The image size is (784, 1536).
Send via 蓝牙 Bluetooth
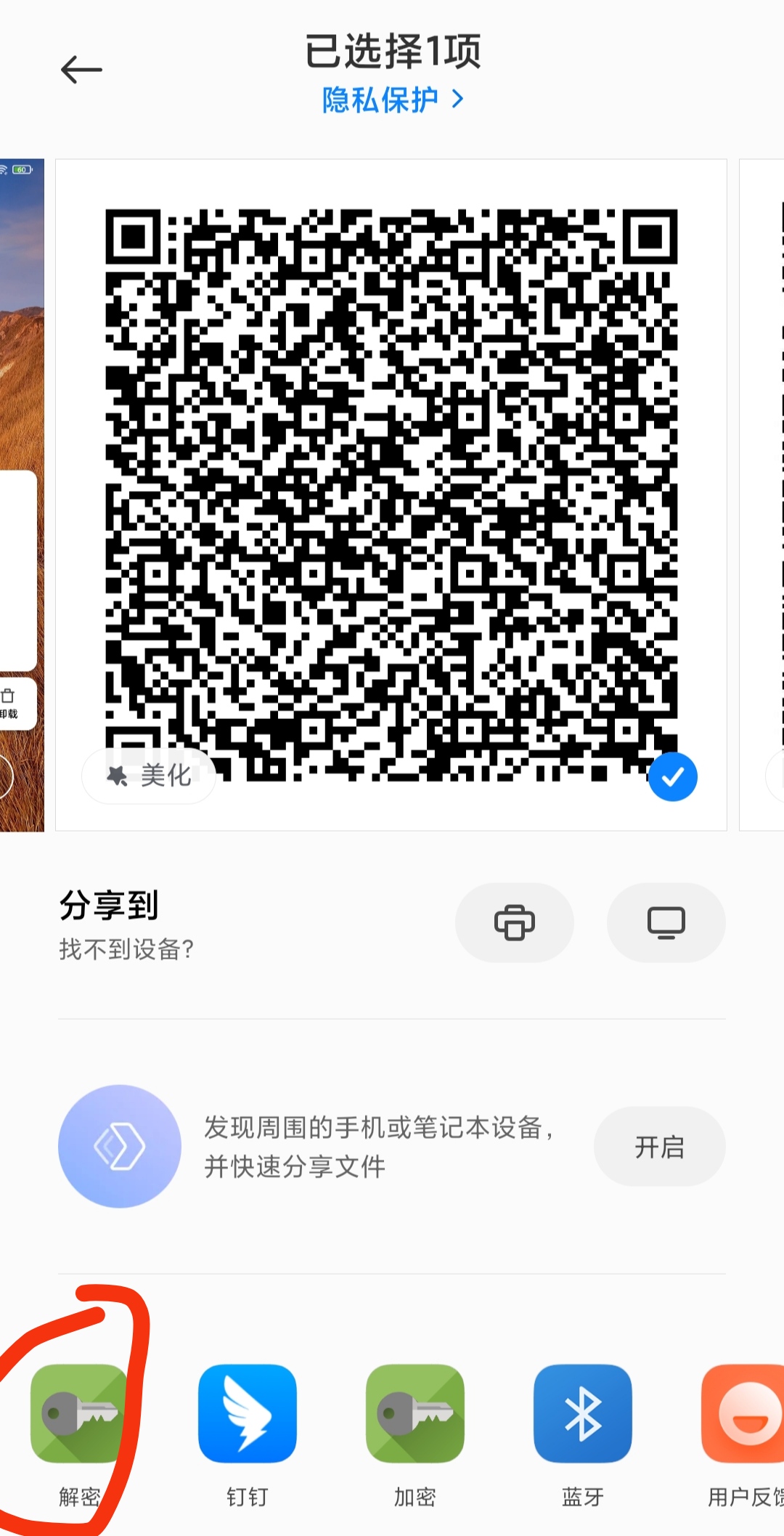582,1413
